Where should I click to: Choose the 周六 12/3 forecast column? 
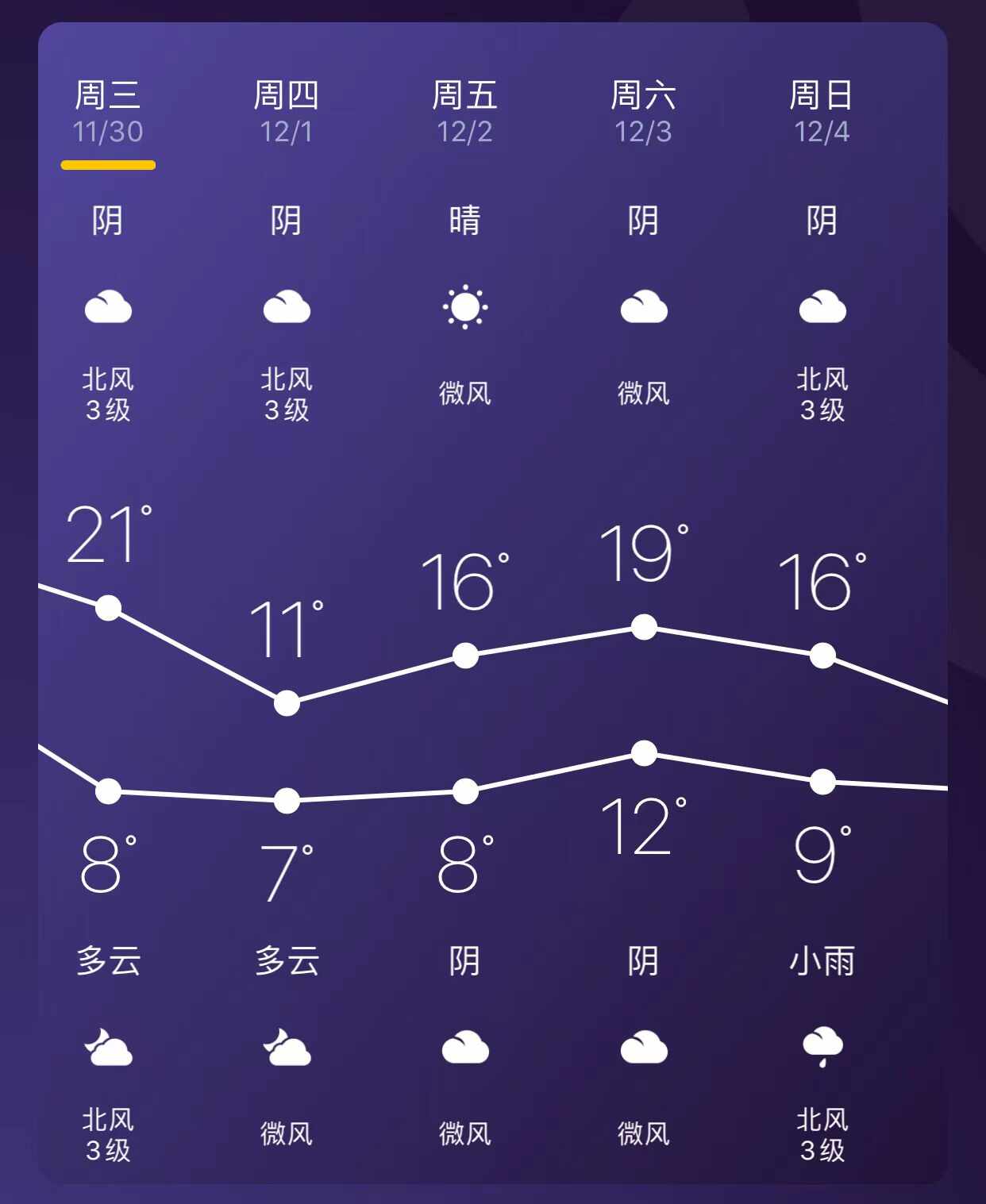point(644,112)
